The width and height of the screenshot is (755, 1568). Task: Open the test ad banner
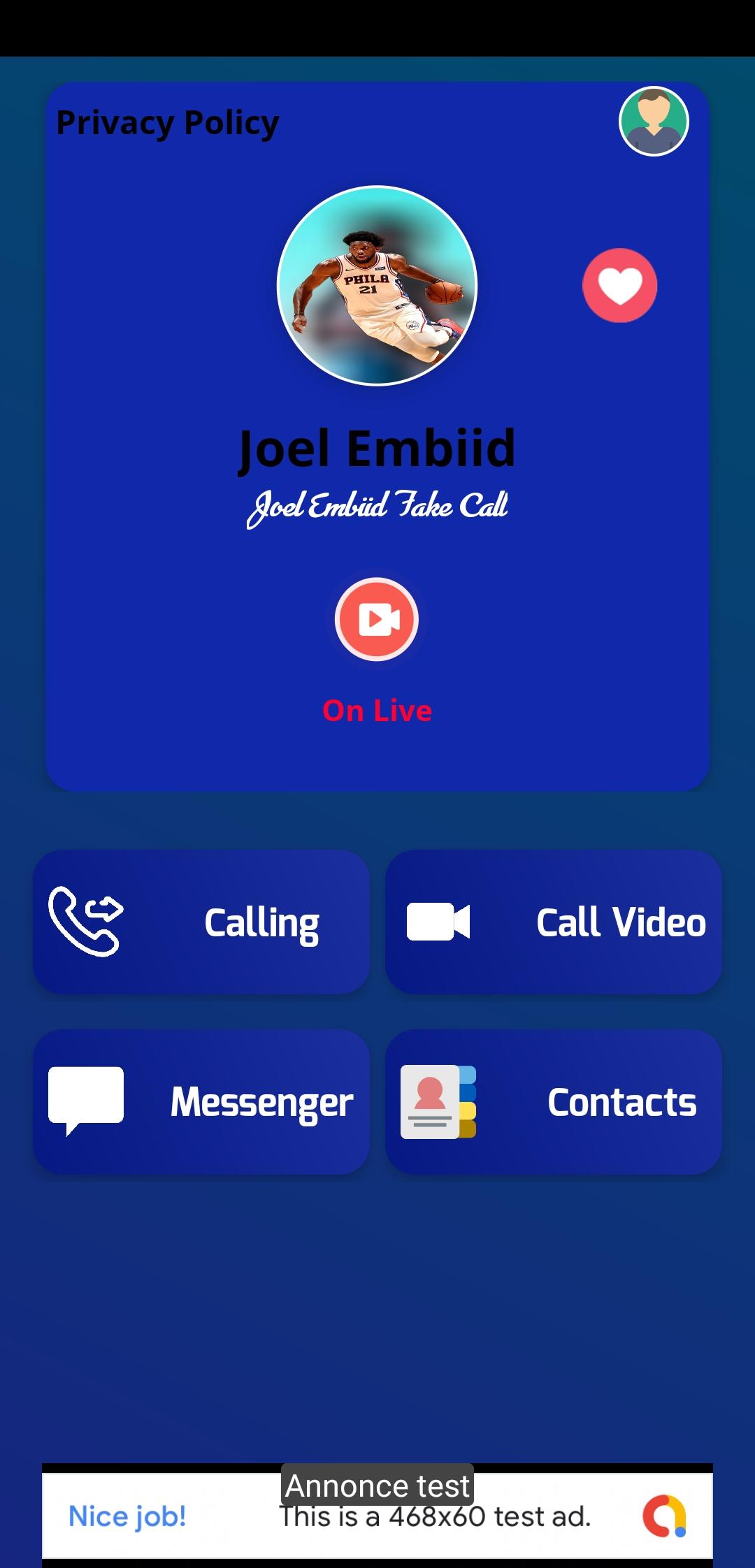click(377, 1516)
